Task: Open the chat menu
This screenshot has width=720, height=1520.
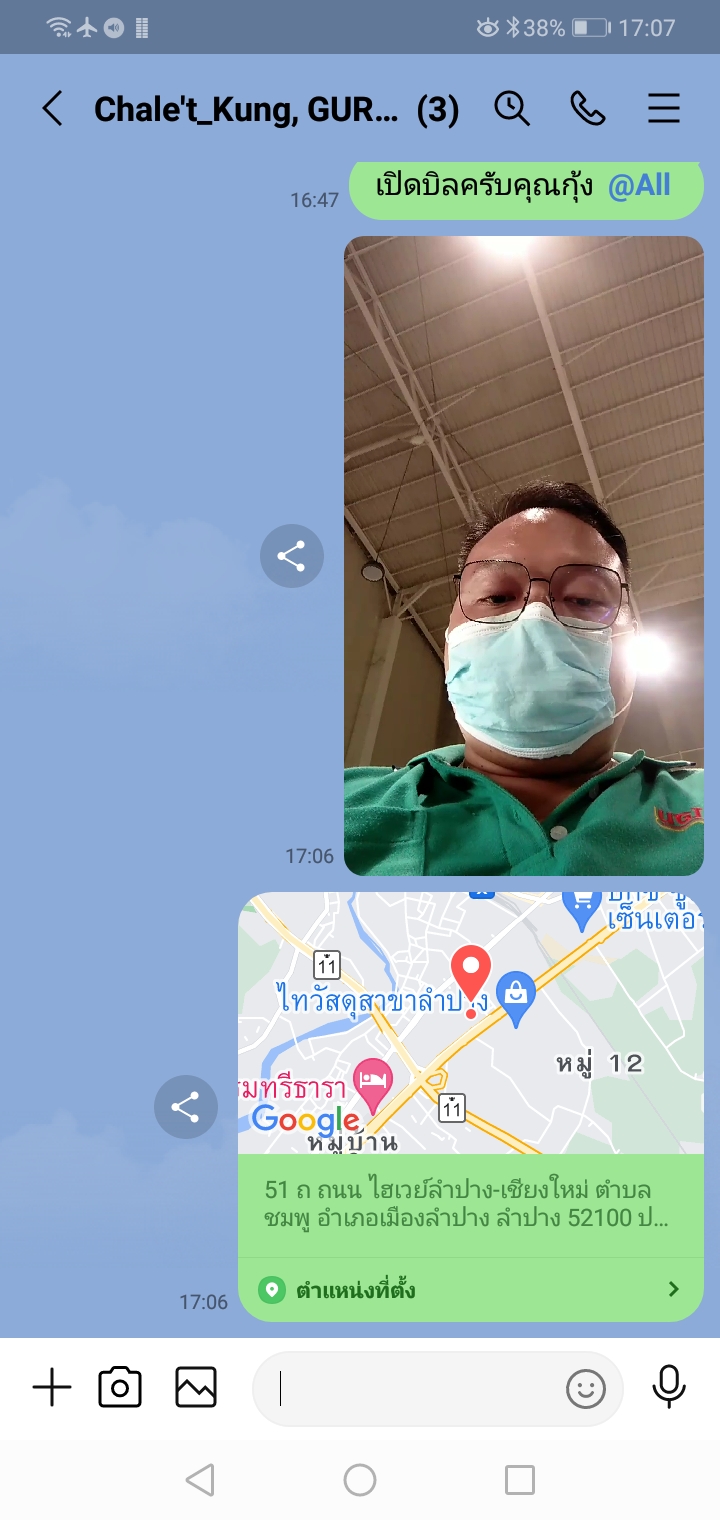Action: (664, 109)
